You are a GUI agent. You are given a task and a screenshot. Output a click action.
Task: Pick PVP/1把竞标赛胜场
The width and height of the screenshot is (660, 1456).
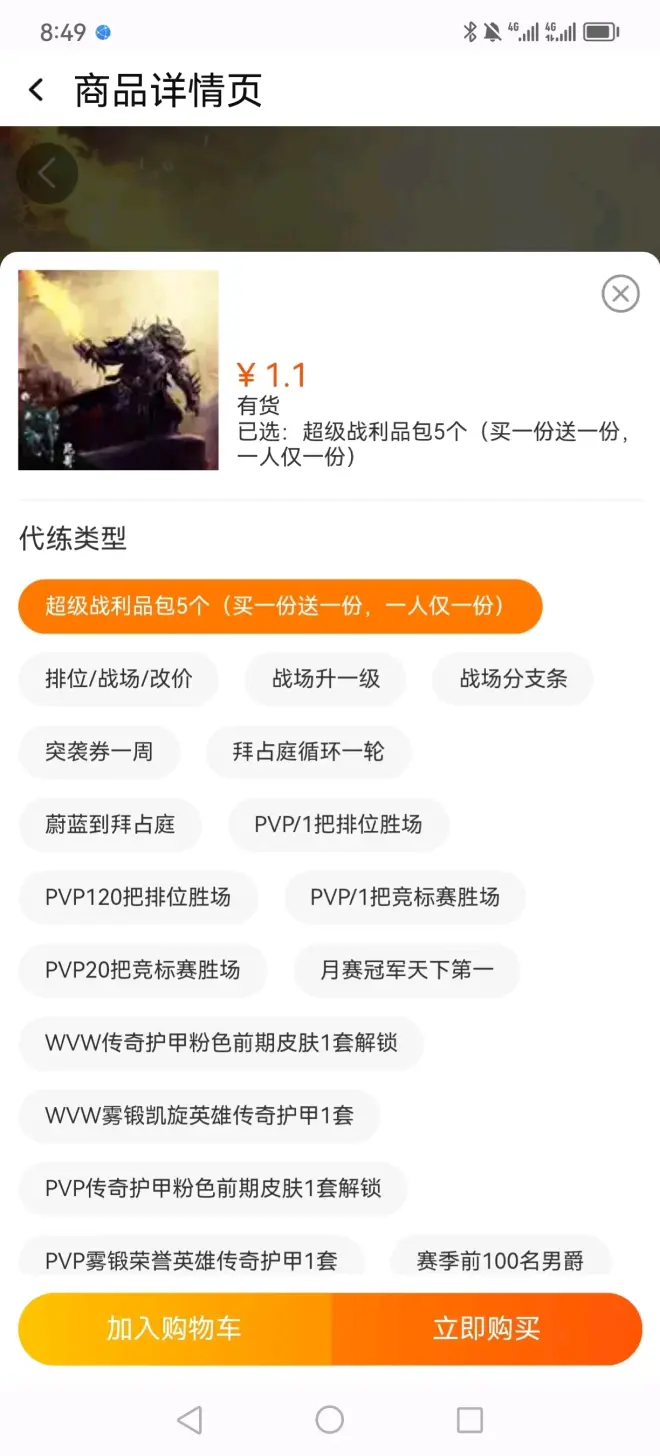coord(404,897)
